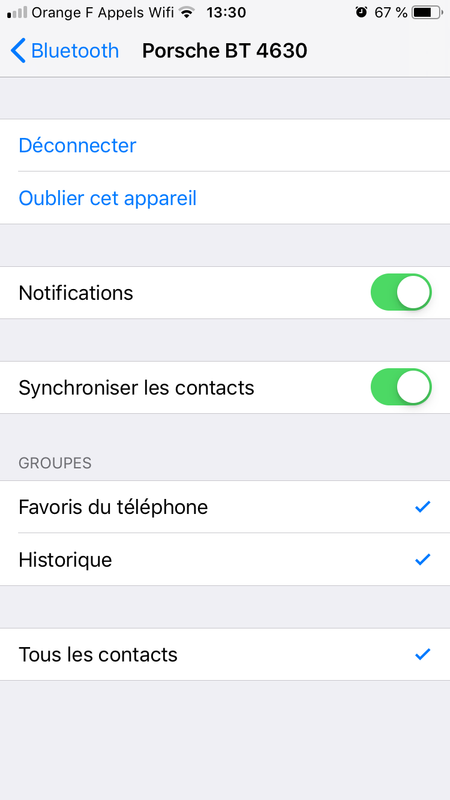
Task: Uncheck Favoris du téléphone group
Action: tap(225, 507)
